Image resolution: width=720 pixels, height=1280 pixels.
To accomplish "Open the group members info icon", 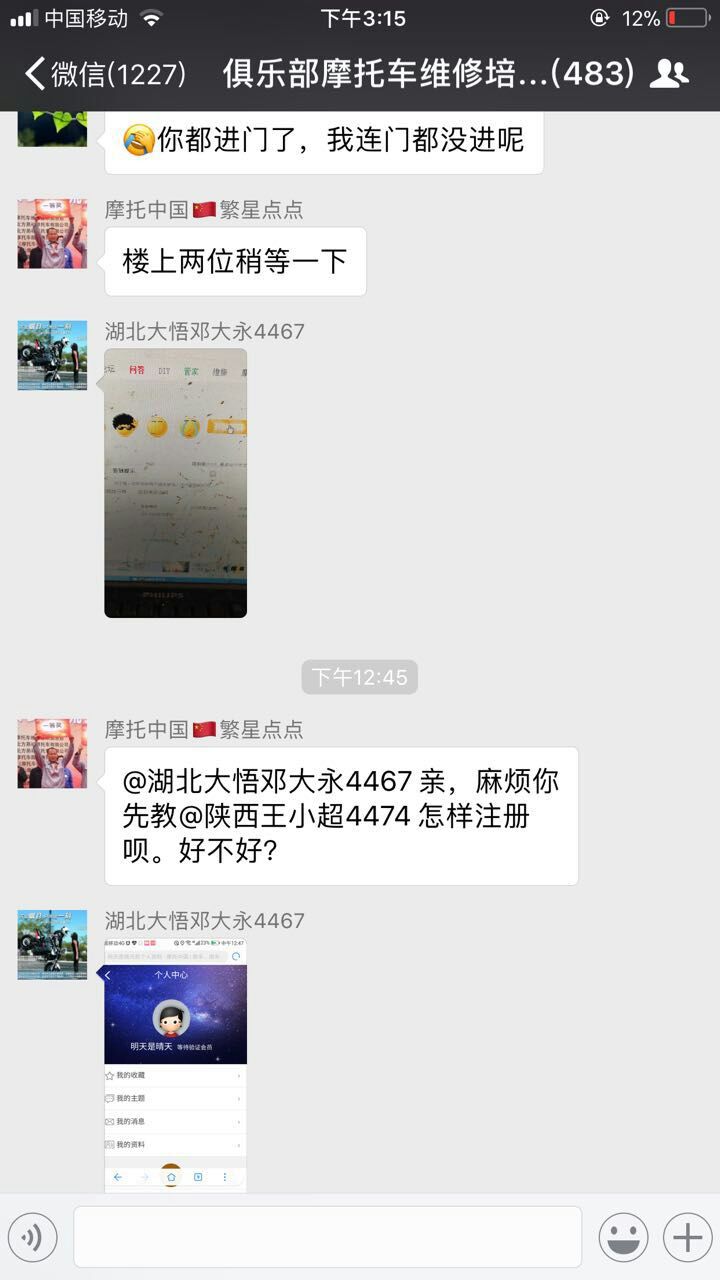I will (x=668, y=74).
